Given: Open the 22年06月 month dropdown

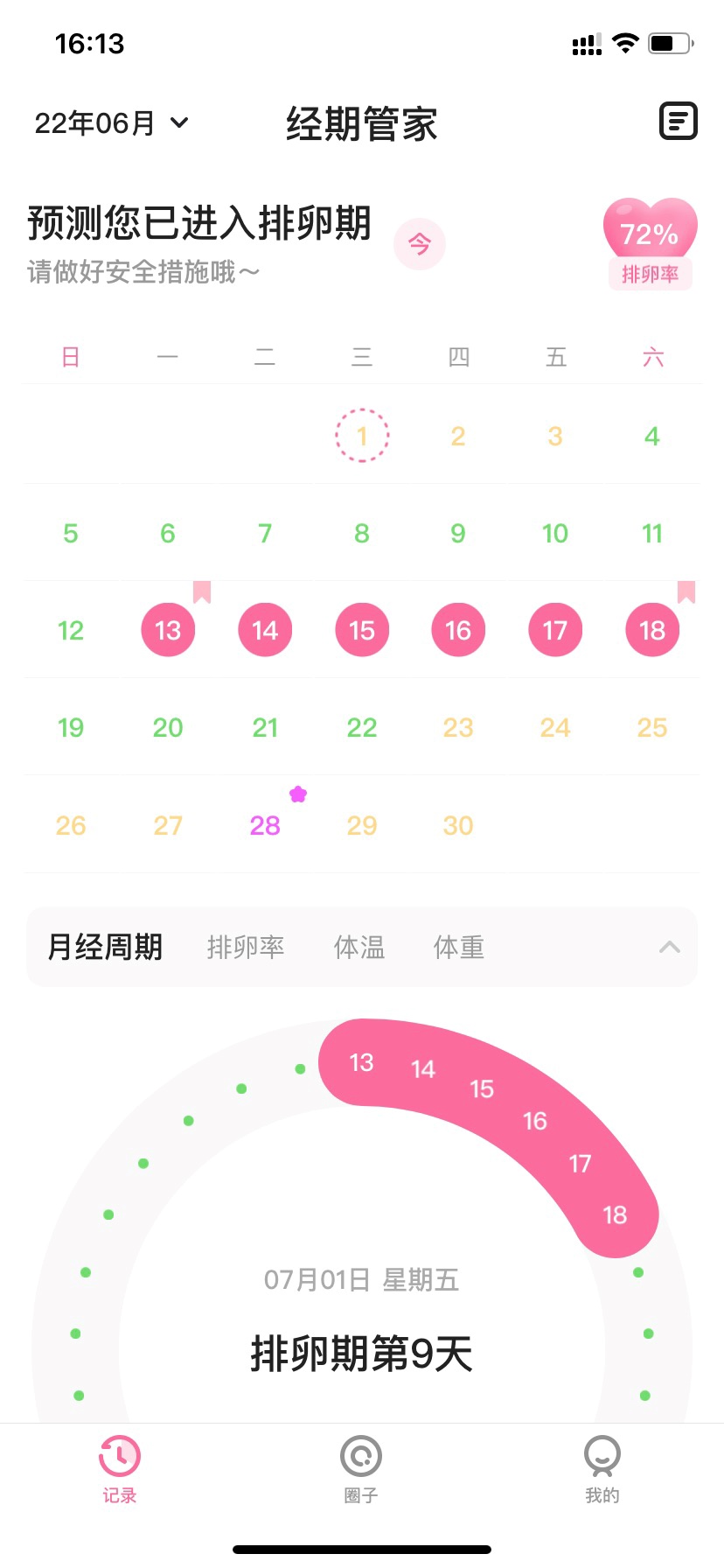Looking at the screenshot, I should tap(111, 123).
